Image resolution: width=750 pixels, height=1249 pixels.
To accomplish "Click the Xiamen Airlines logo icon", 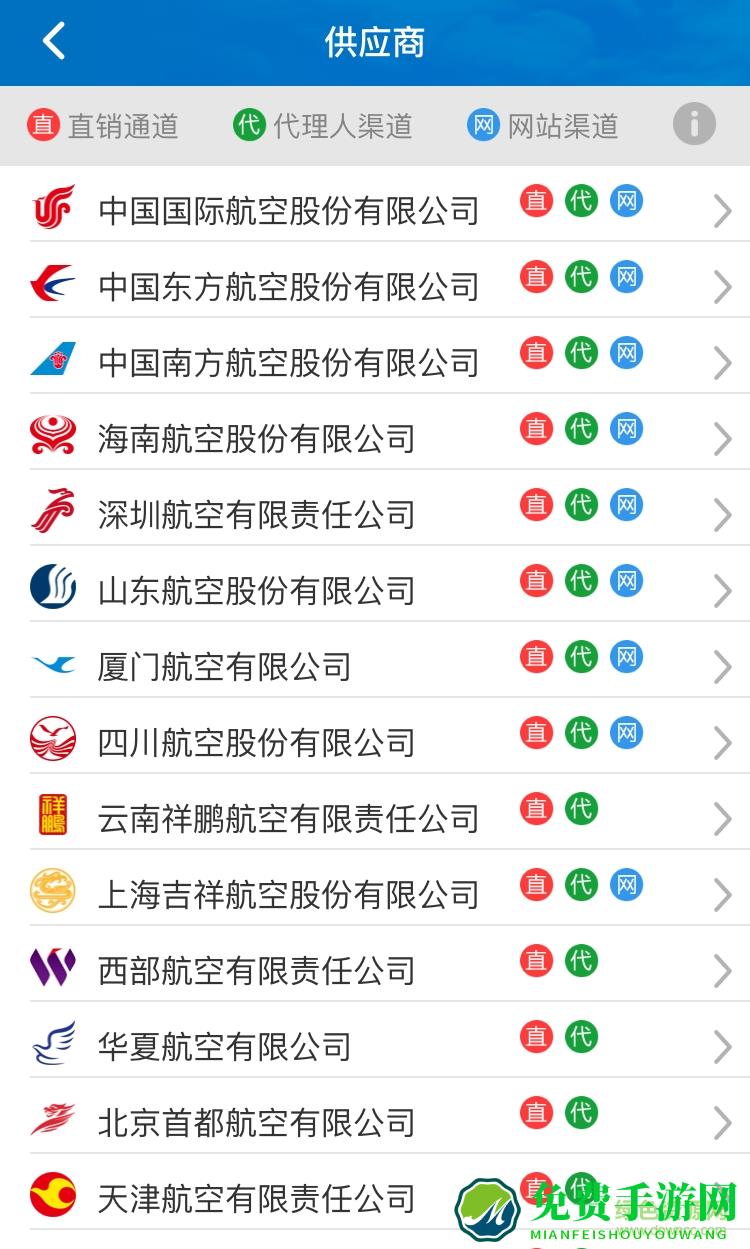I will click(x=54, y=666).
